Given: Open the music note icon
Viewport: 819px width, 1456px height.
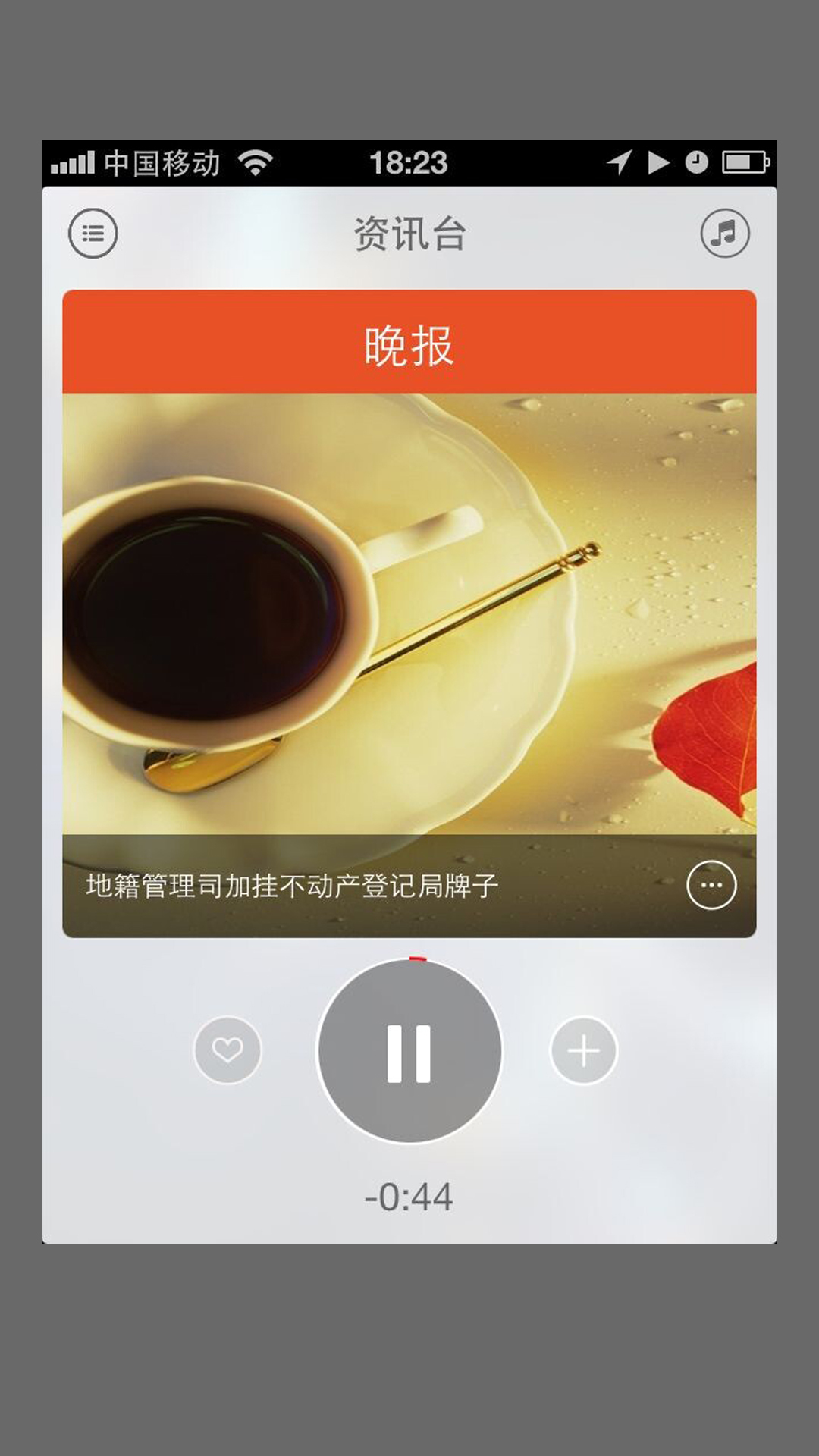Looking at the screenshot, I should click(725, 234).
